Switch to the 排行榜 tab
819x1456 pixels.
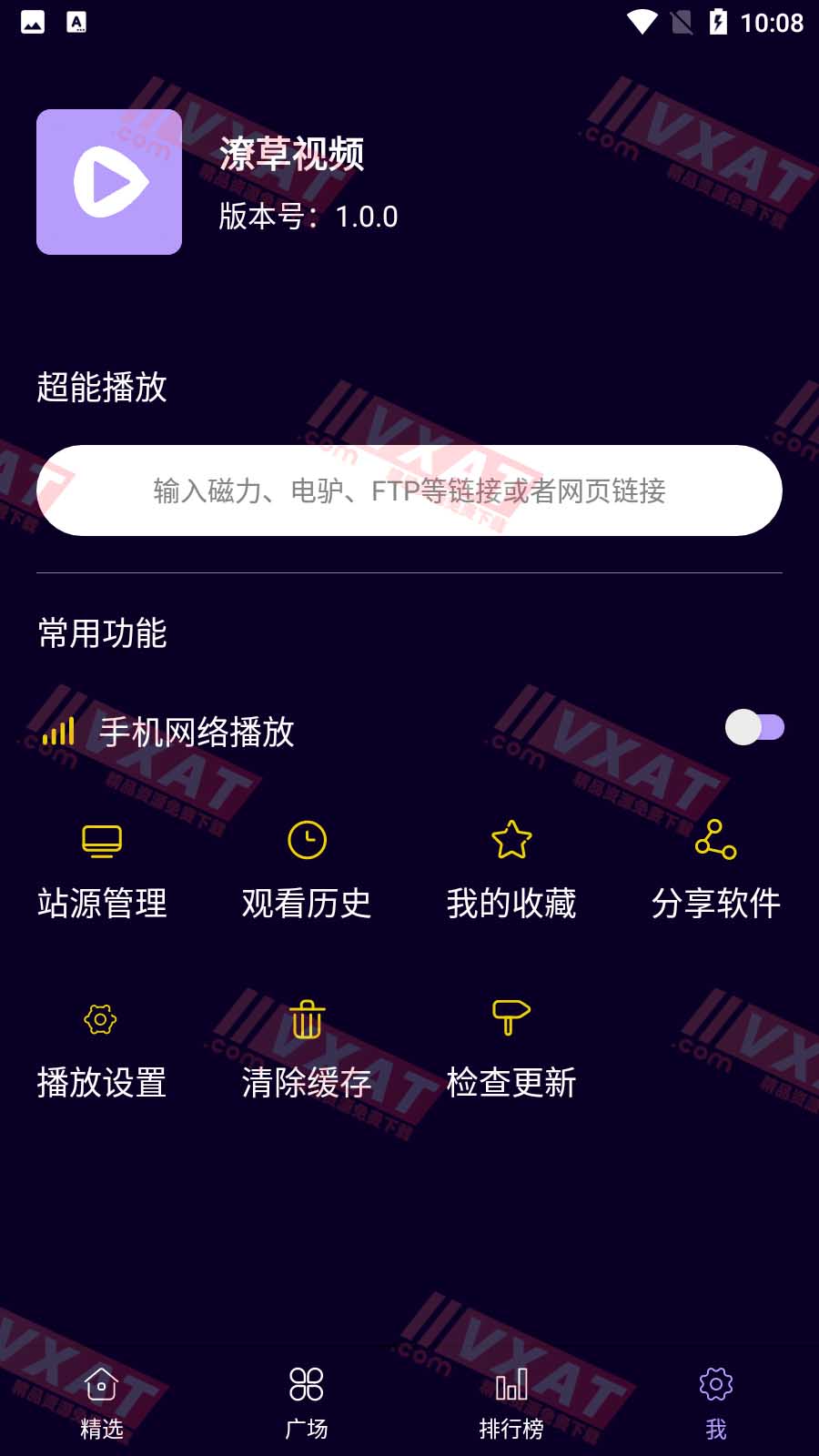pyautogui.click(x=511, y=1403)
